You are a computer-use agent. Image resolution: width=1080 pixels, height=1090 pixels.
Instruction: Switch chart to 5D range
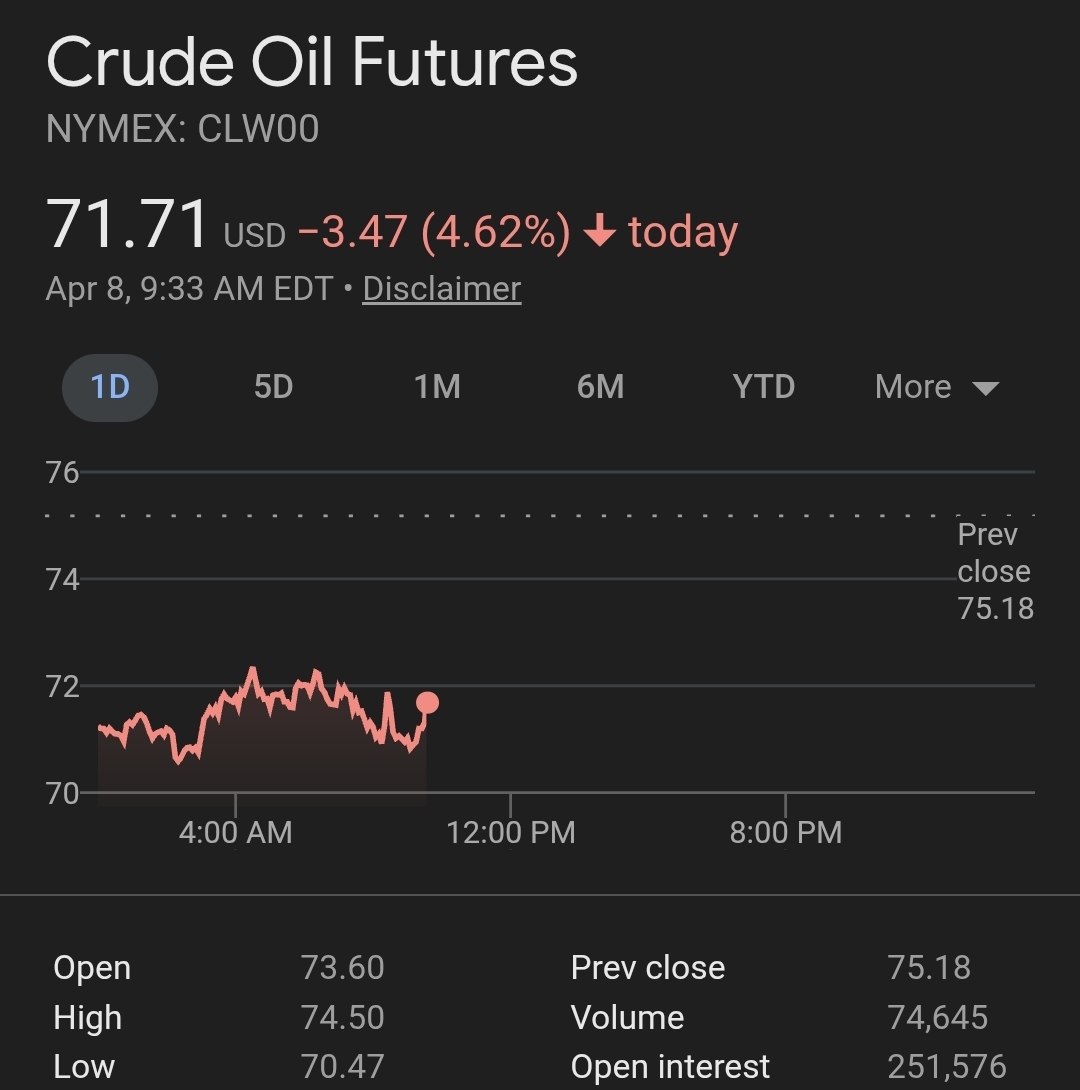273,387
